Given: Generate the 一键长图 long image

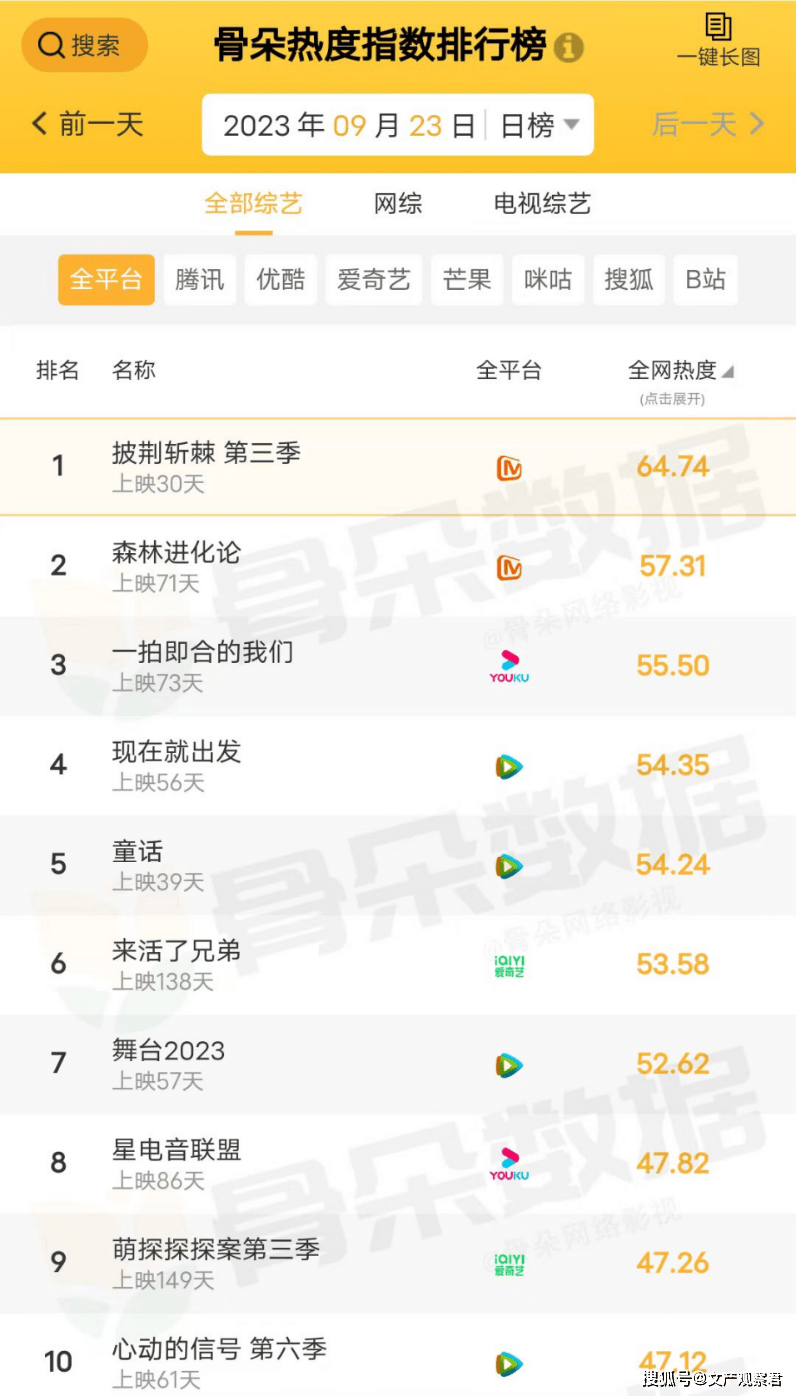Looking at the screenshot, I should pos(718,42).
